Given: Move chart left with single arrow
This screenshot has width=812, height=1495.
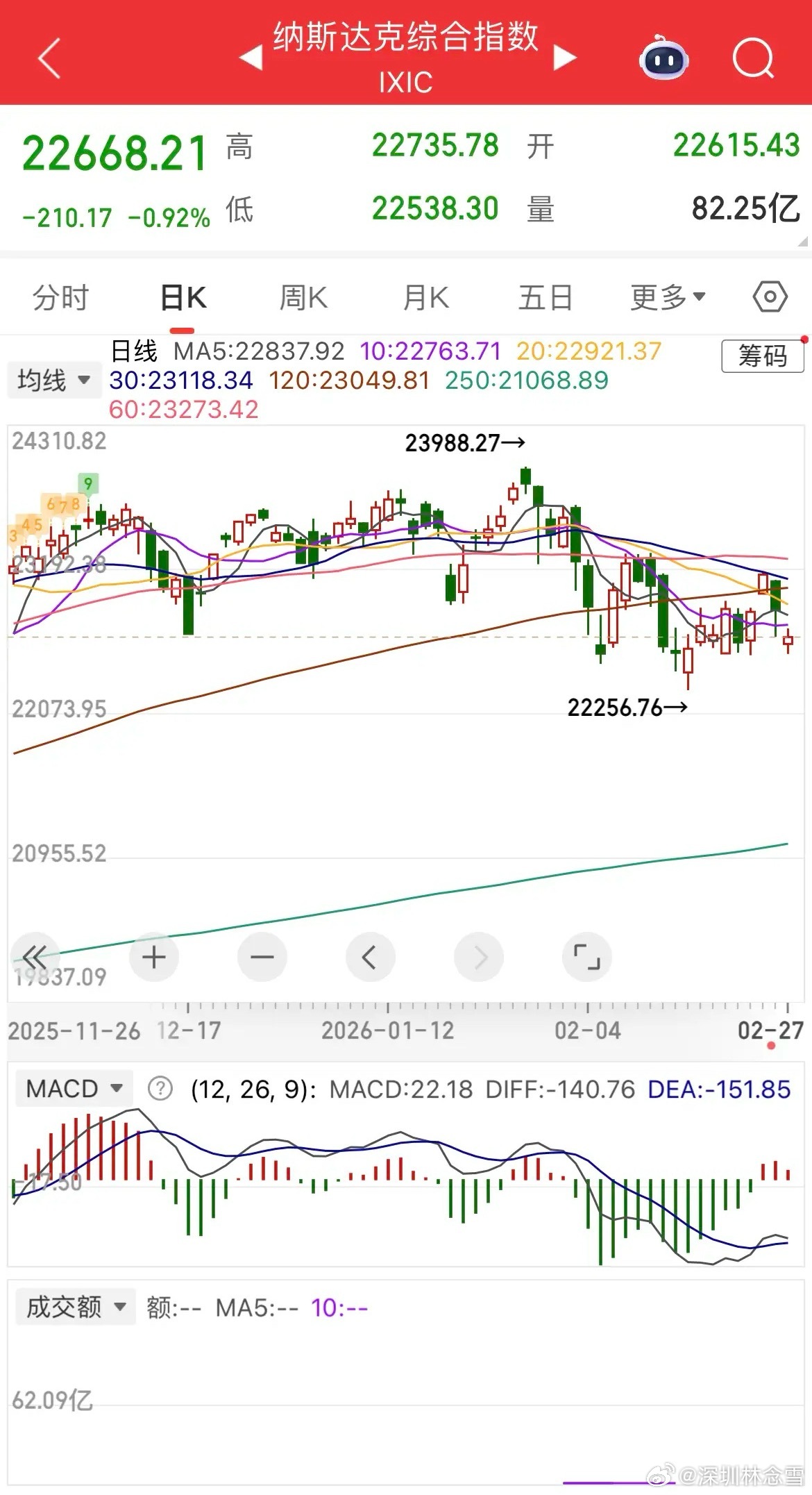Looking at the screenshot, I should pos(371,958).
